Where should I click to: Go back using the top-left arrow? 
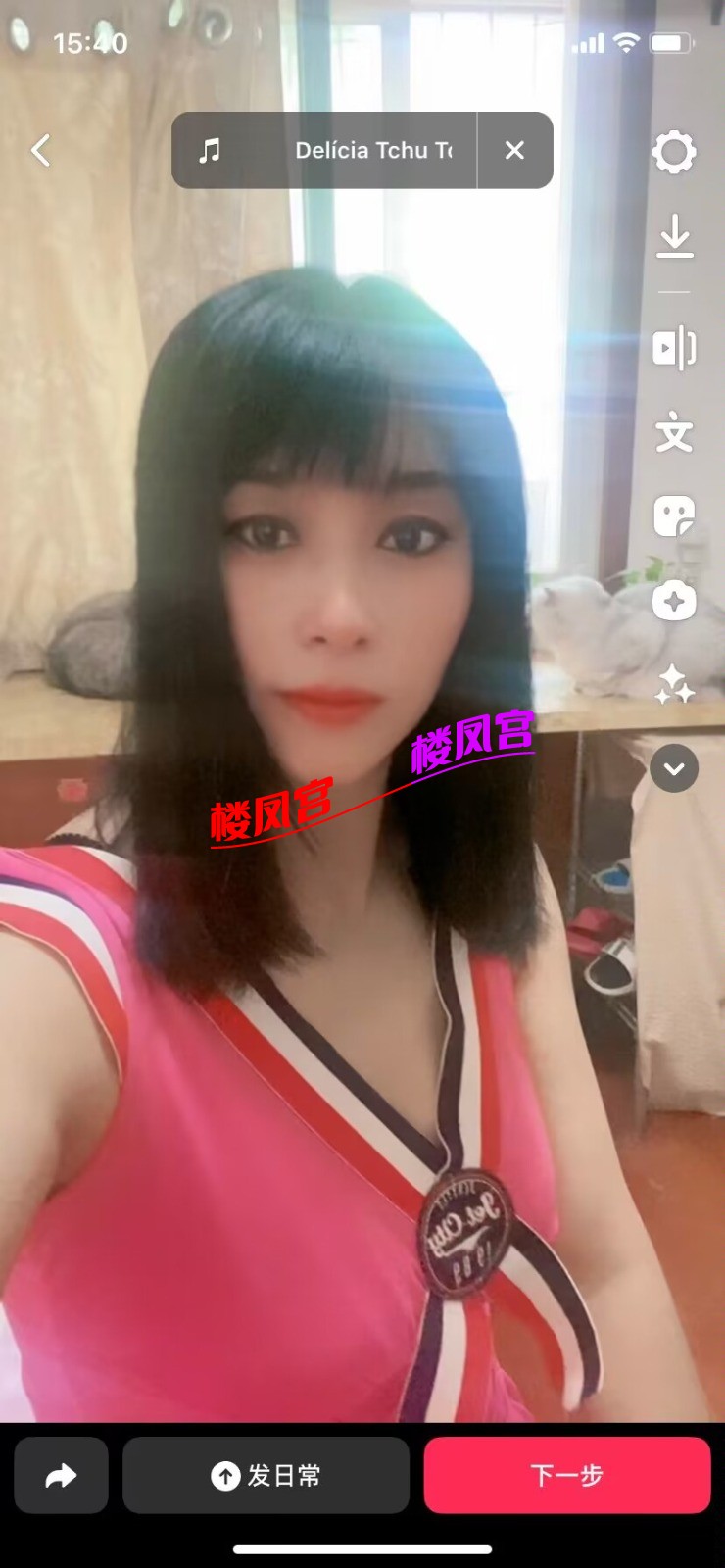click(x=41, y=151)
